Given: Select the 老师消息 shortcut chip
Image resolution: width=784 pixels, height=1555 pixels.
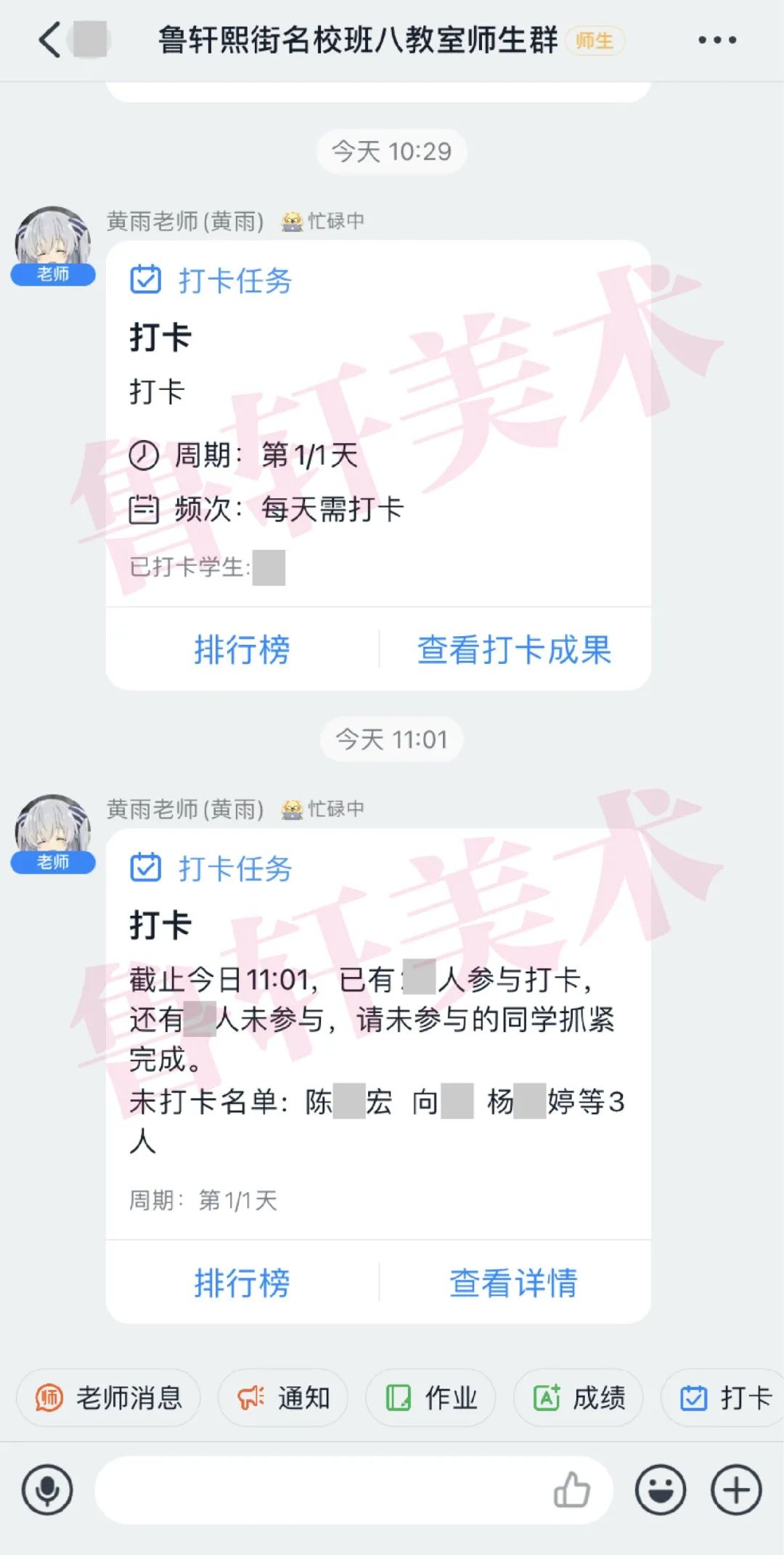Looking at the screenshot, I should tap(109, 1397).
